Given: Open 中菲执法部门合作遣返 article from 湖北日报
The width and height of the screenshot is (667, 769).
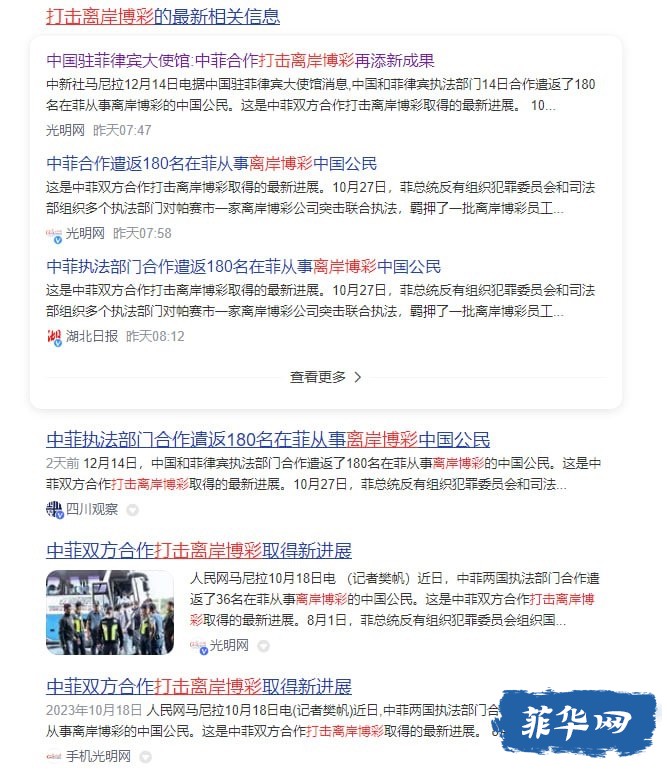Looking at the screenshot, I should [243, 266].
